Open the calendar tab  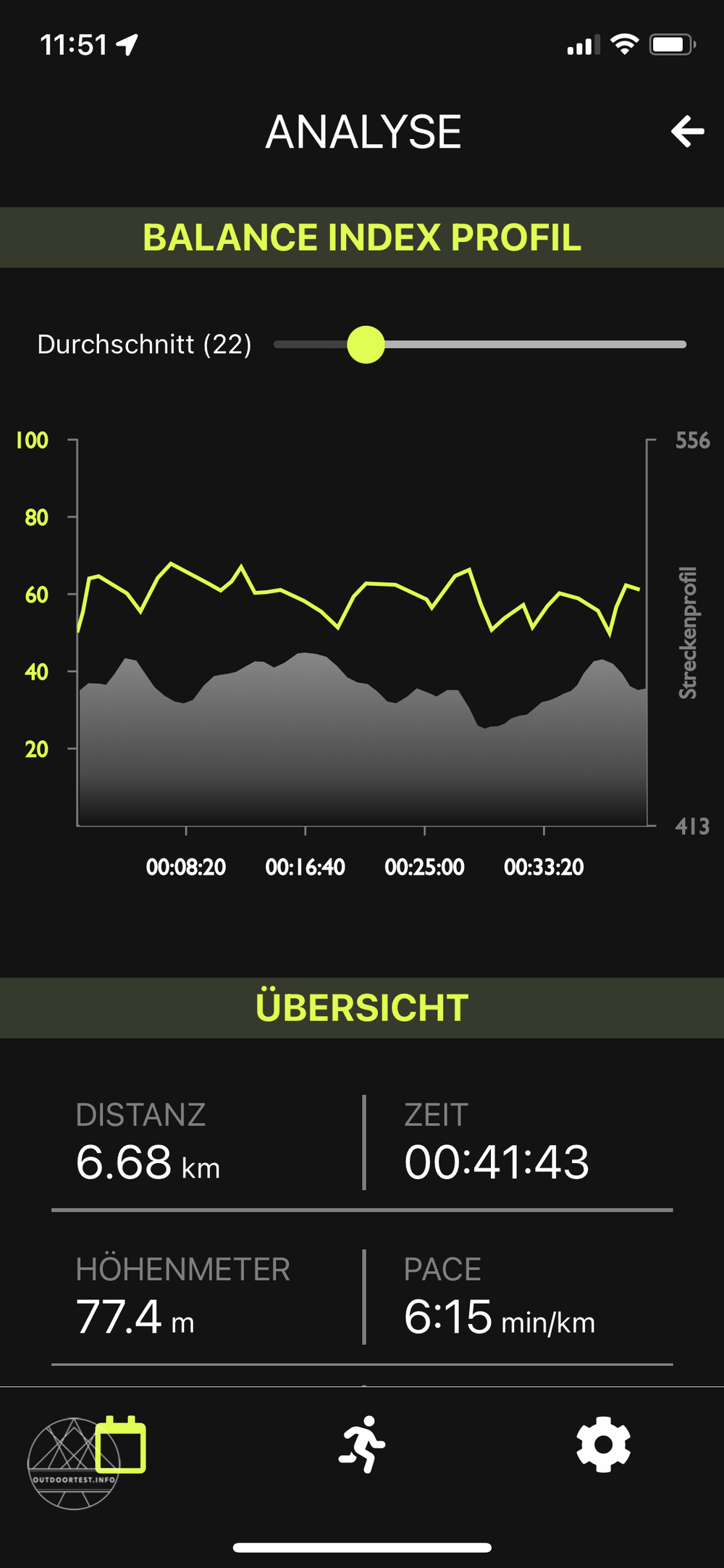(121, 1444)
